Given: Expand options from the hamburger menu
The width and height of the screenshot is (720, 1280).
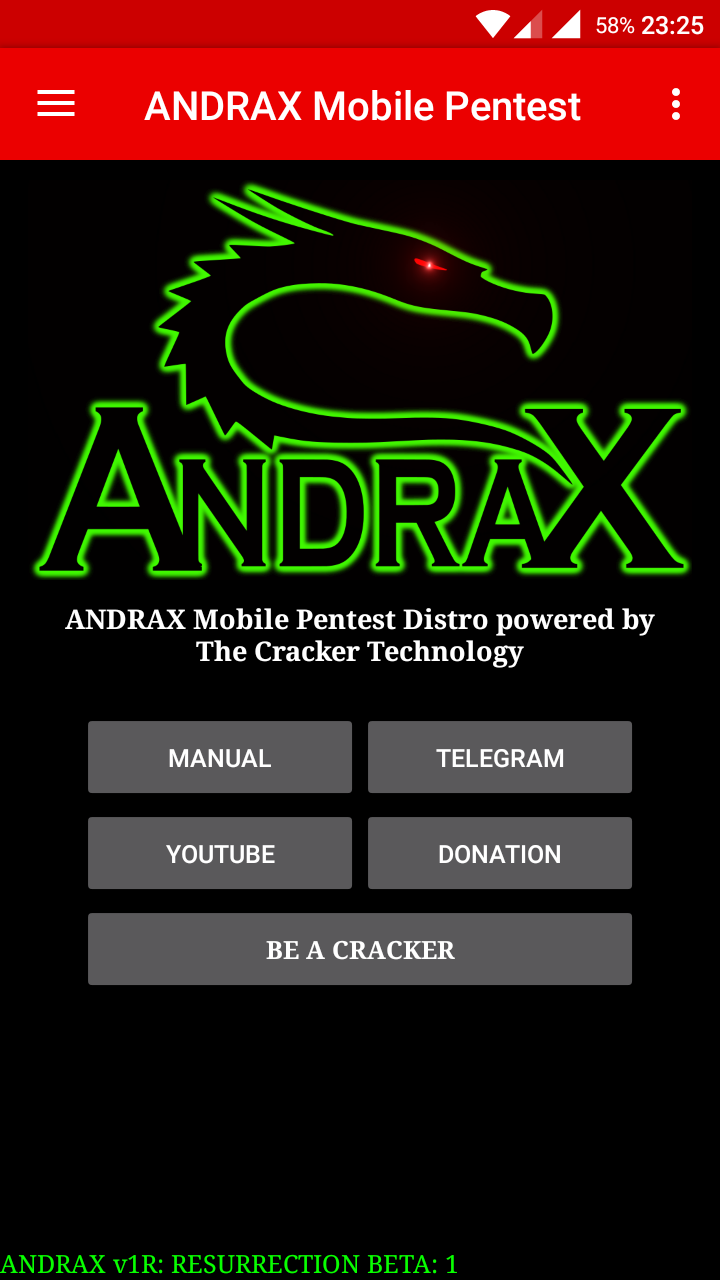Looking at the screenshot, I should 55,104.
